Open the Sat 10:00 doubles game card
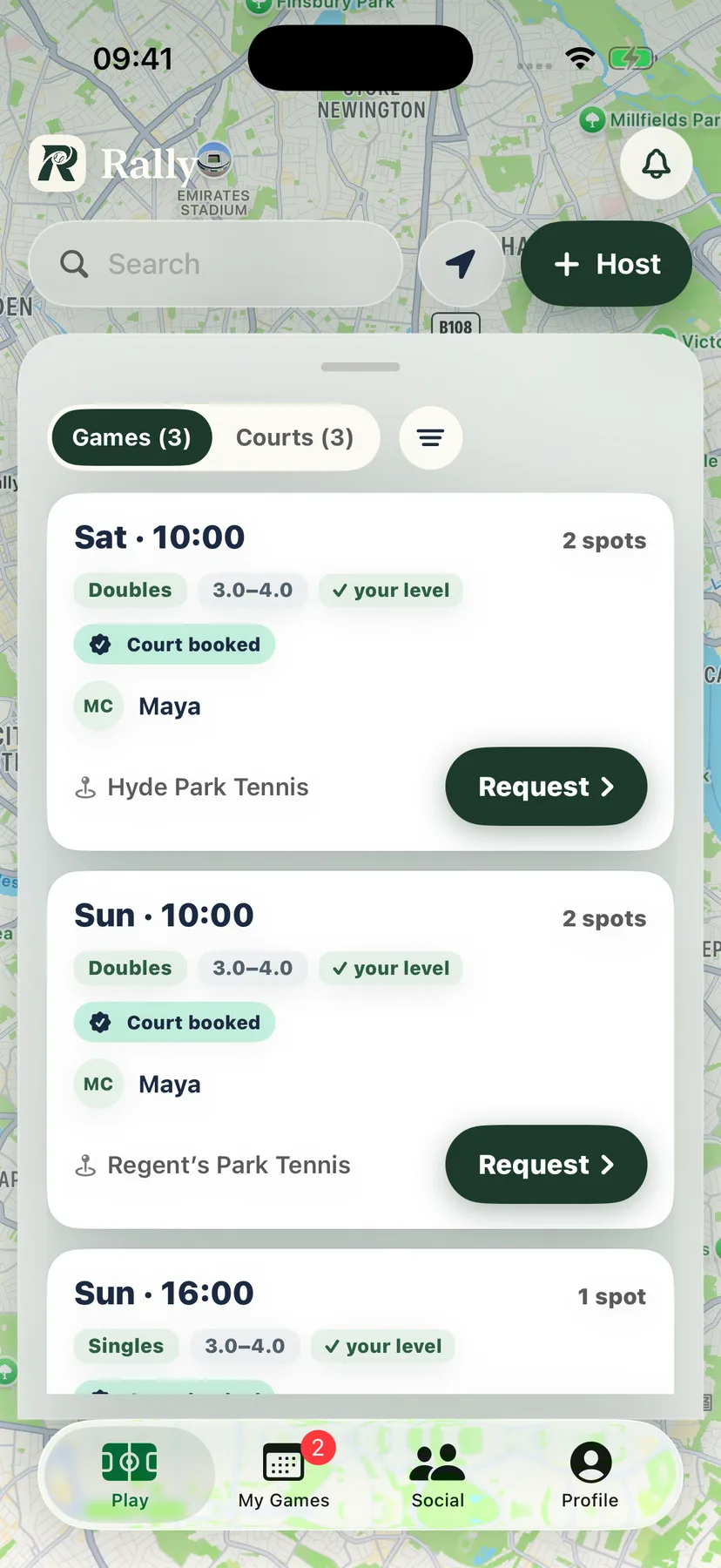Image resolution: width=721 pixels, height=1568 pixels. pos(360,672)
